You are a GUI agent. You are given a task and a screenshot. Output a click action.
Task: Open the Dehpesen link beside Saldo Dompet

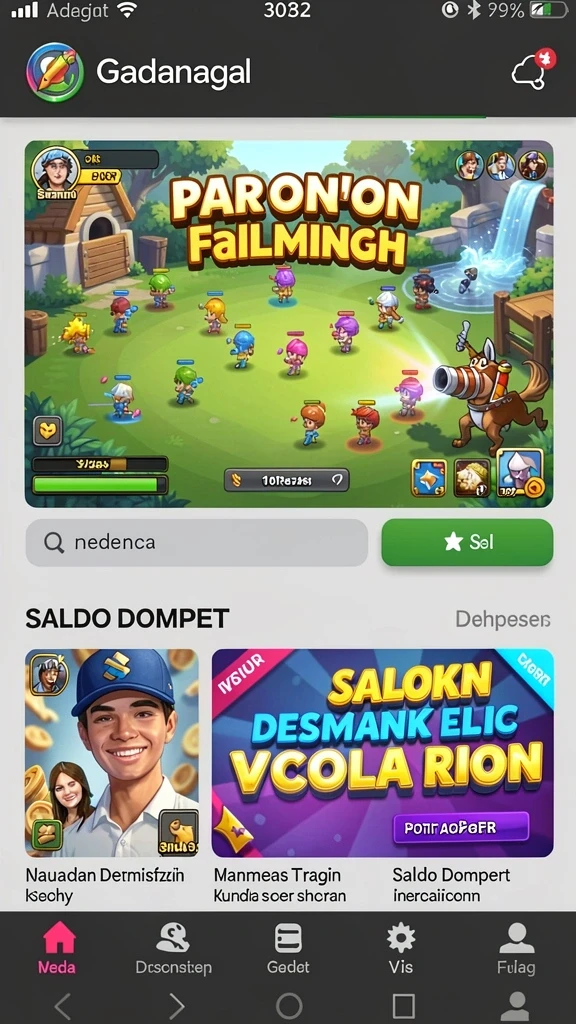[503, 619]
